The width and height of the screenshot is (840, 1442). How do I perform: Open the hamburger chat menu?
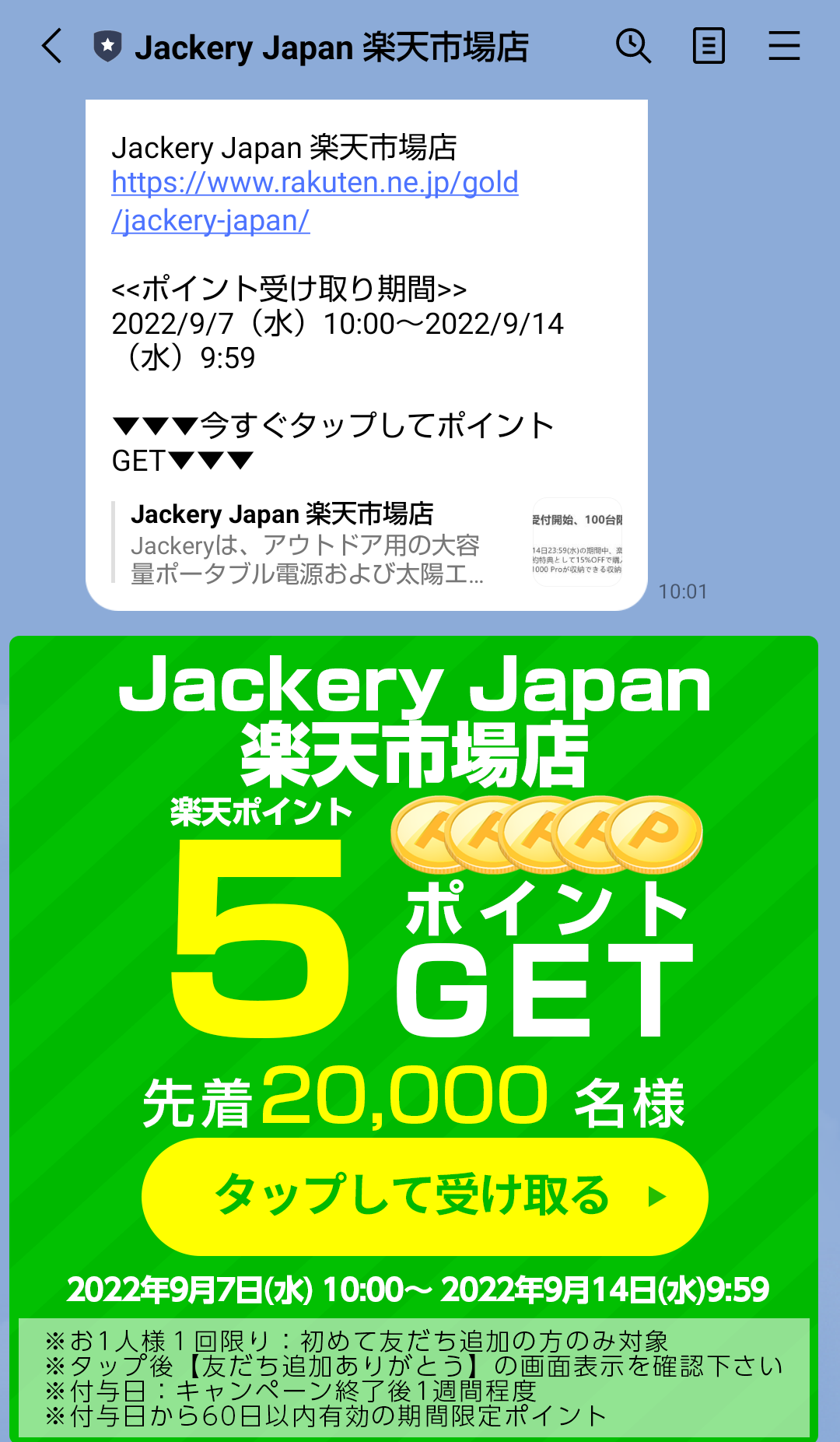pyautogui.click(x=784, y=46)
